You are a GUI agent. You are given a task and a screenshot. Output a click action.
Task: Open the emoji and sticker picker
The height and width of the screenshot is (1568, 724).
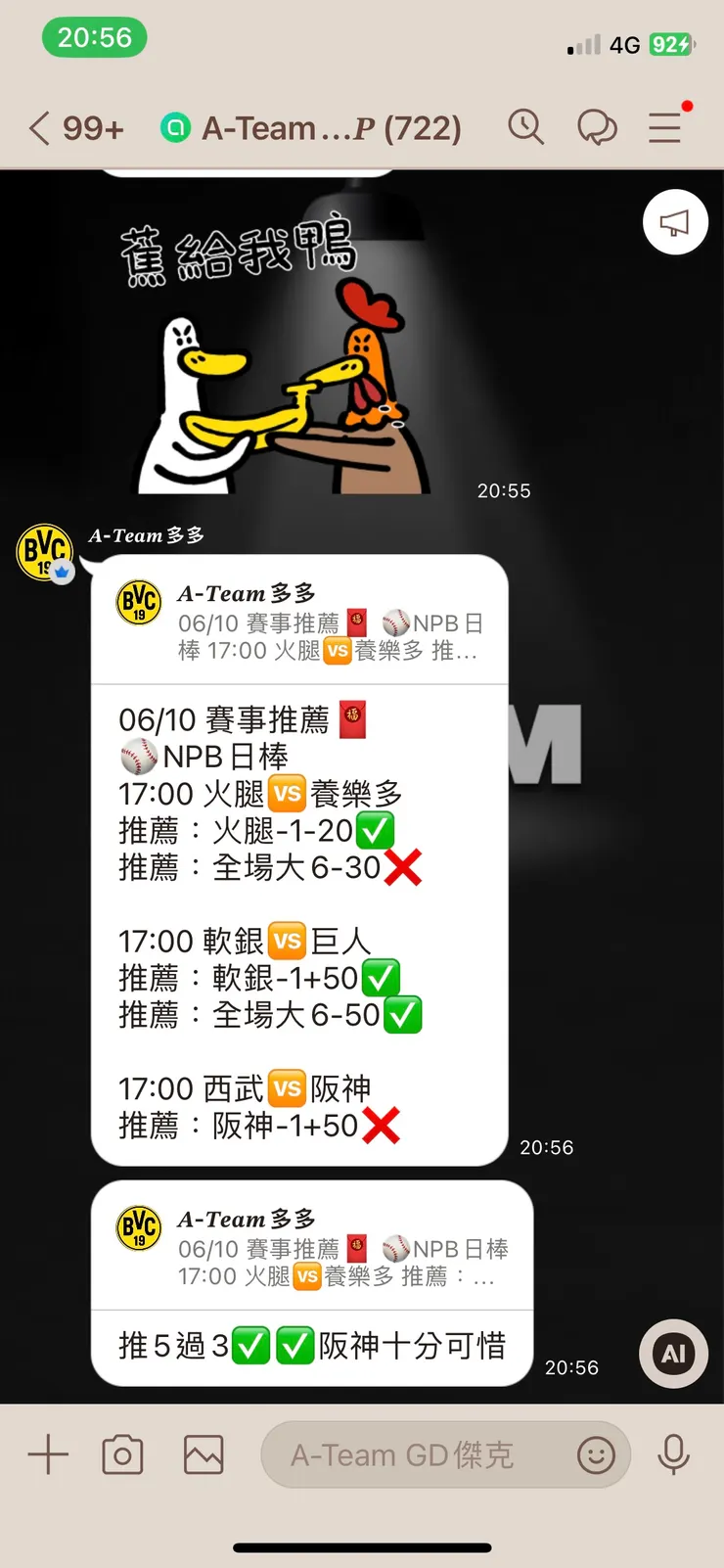[x=597, y=1456]
